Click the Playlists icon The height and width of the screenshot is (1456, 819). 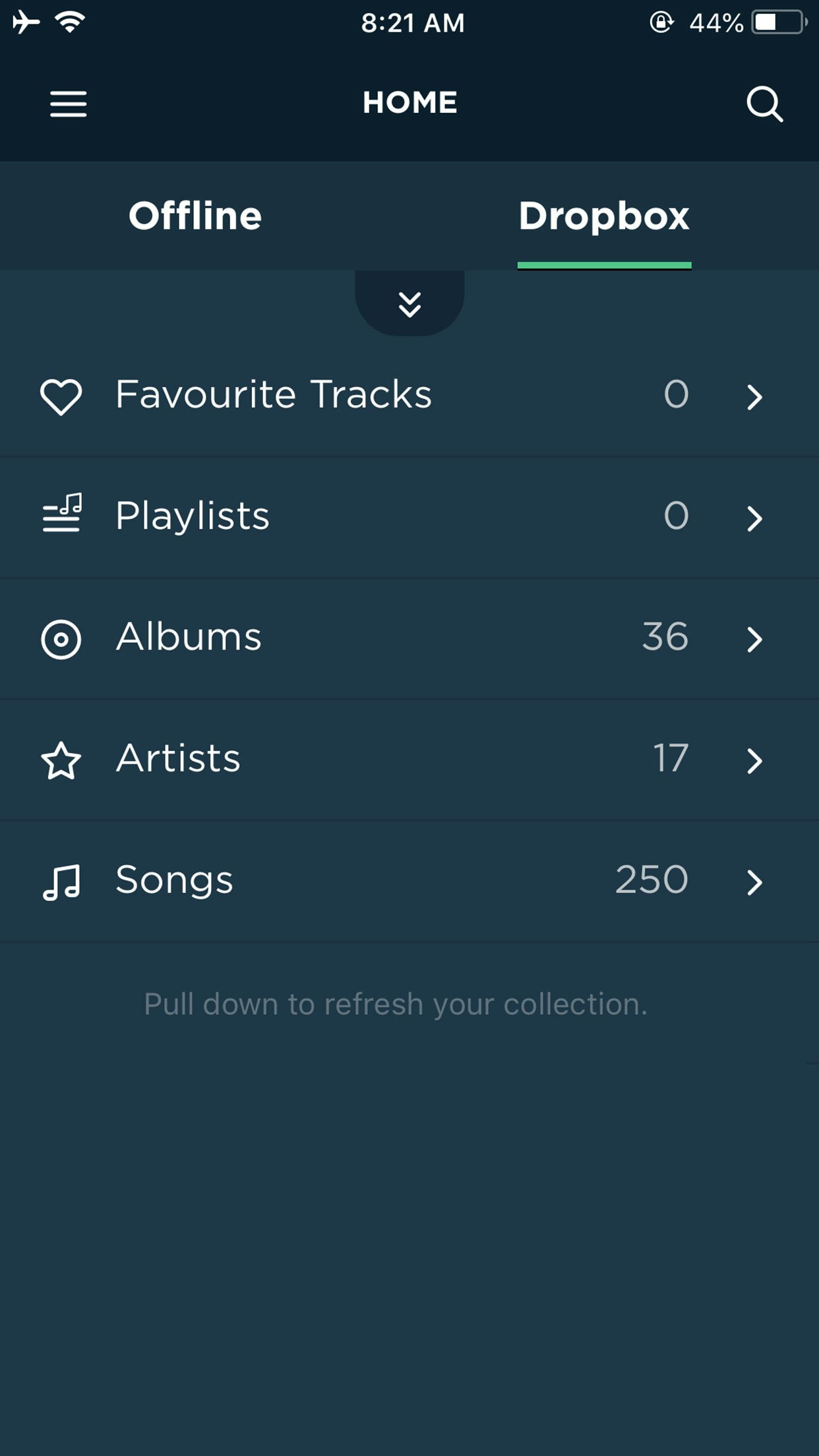click(61, 516)
